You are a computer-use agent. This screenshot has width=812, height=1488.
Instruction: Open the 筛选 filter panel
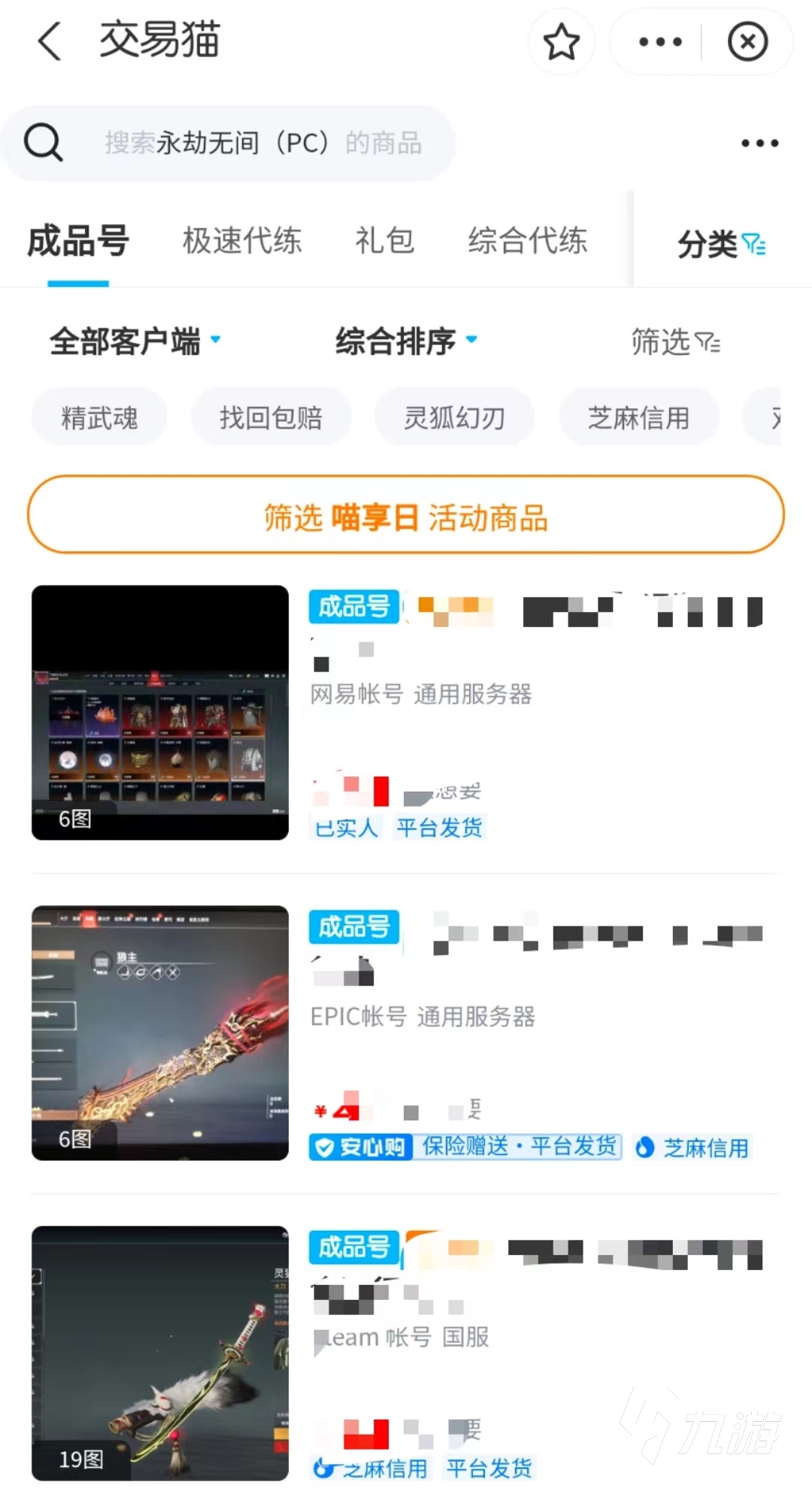click(675, 343)
